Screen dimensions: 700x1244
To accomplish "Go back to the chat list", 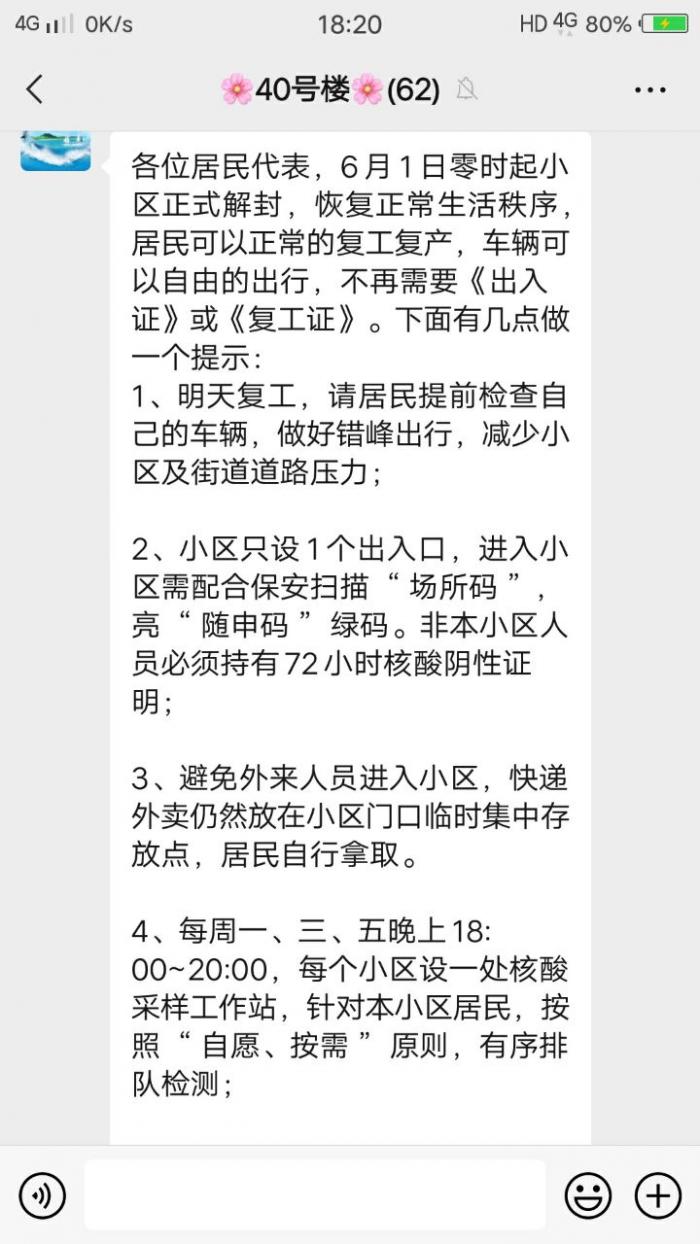I will (x=35, y=89).
